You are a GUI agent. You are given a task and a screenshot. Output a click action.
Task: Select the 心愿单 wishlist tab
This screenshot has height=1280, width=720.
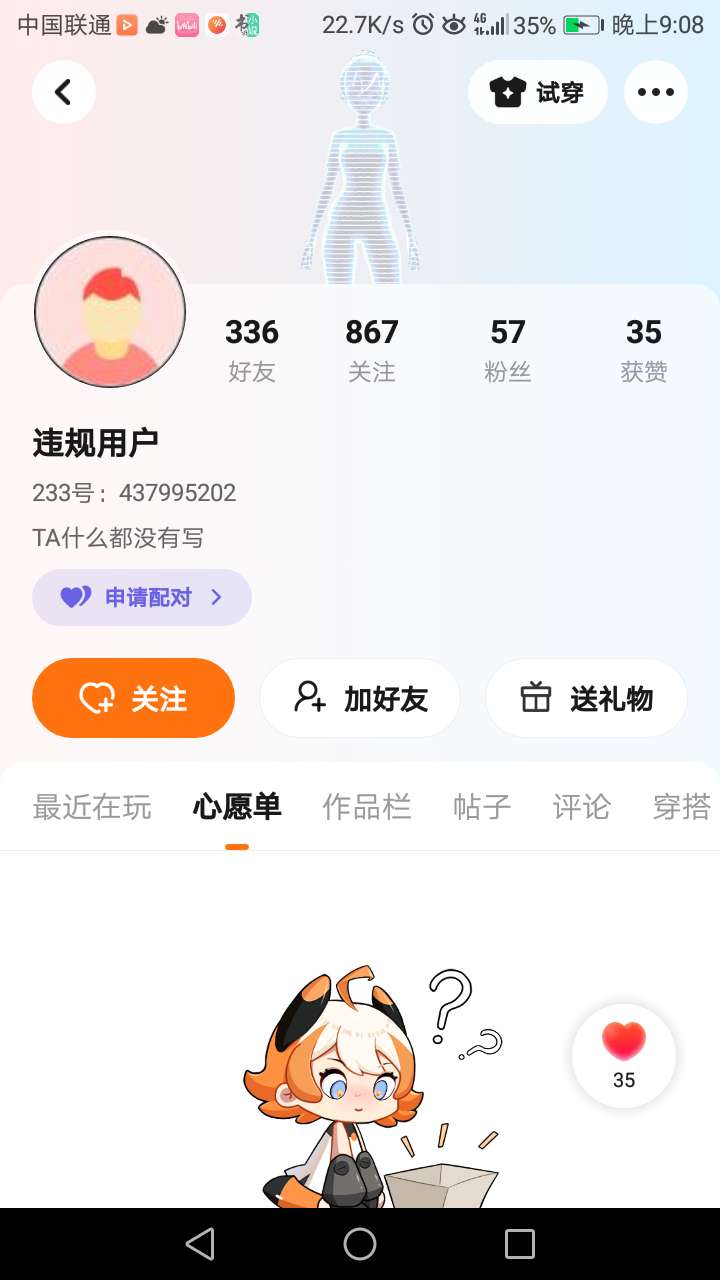click(x=237, y=807)
